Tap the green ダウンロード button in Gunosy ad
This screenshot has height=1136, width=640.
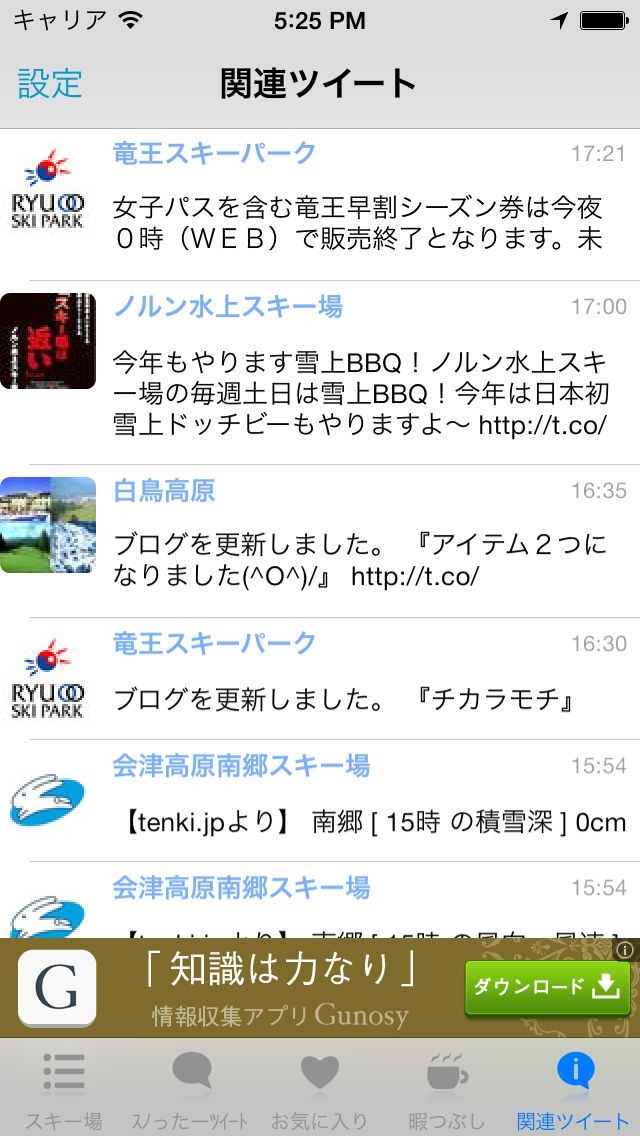point(546,988)
